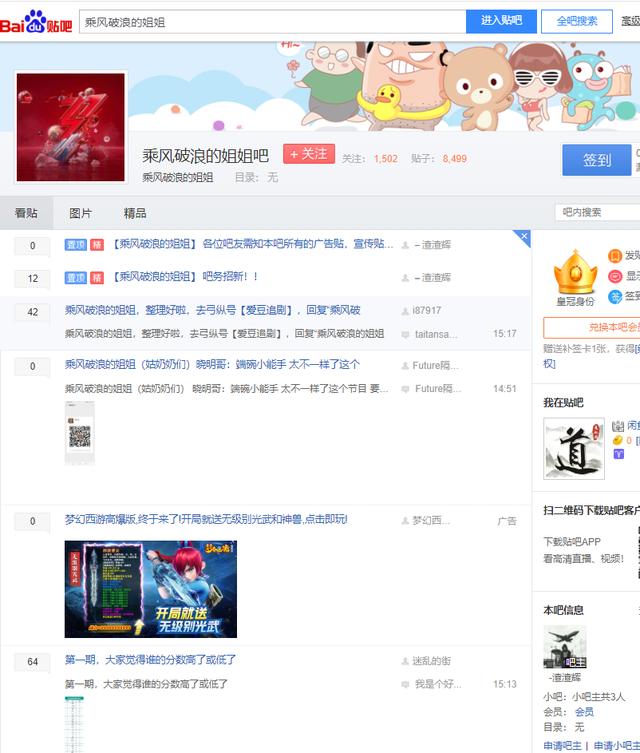Tap the search box containing 乘风破浪的姐姐
The width and height of the screenshot is (640, 753).
(x=272, y=21)
